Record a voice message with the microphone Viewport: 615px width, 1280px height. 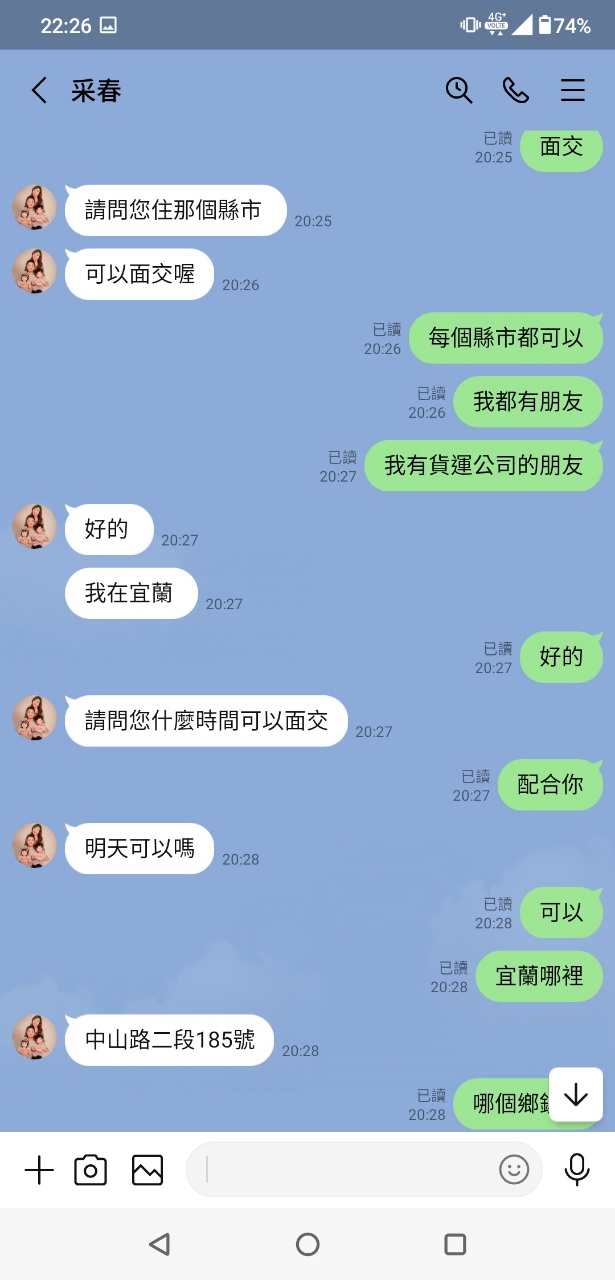[577, 1170]
